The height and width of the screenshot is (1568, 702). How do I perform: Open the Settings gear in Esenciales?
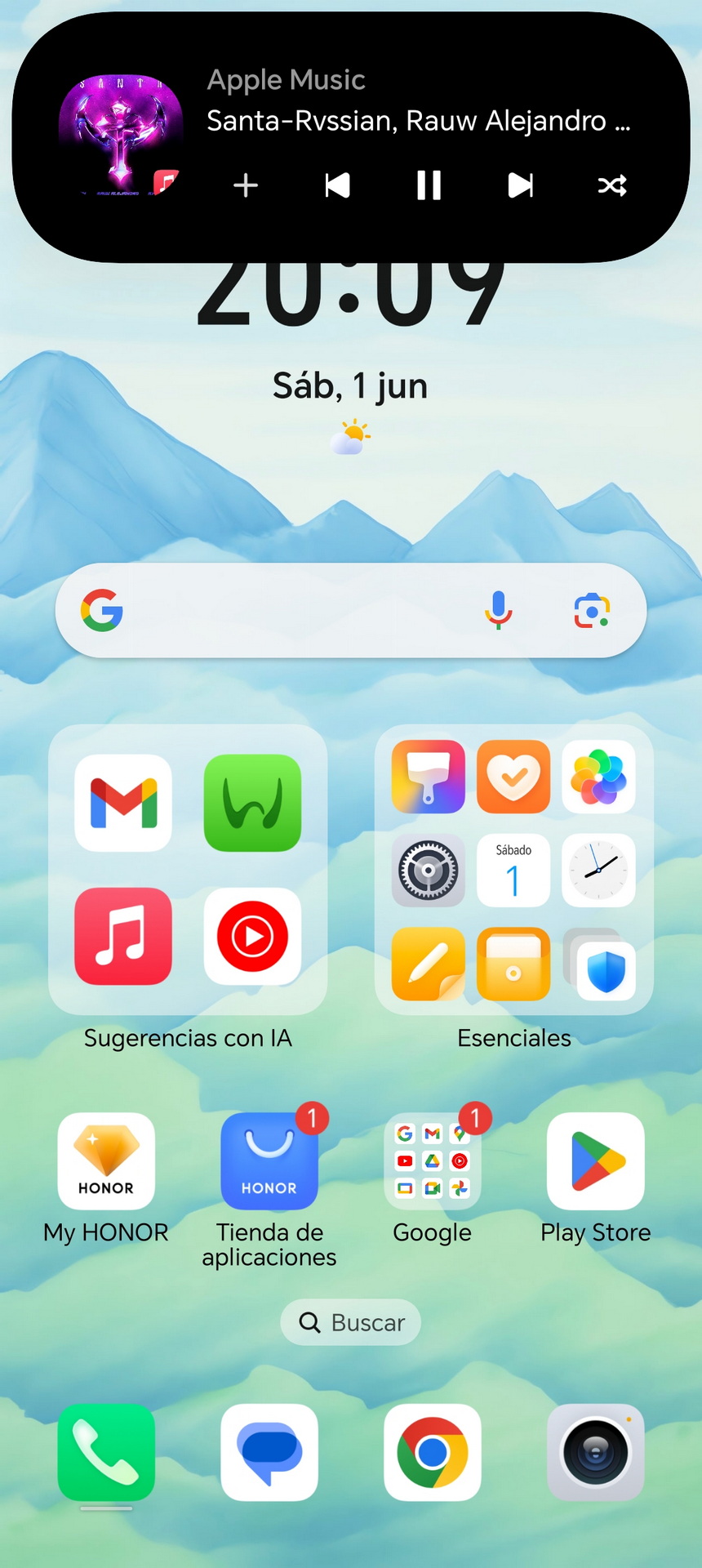[x=429, y=870]
